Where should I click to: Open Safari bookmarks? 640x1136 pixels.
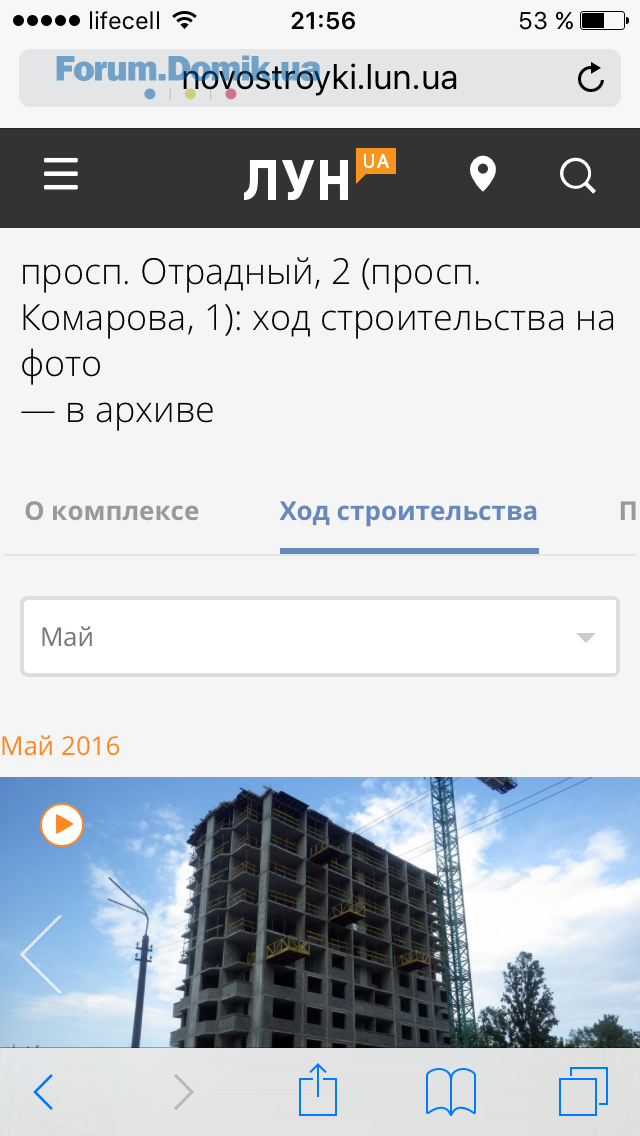(451, 1091)
